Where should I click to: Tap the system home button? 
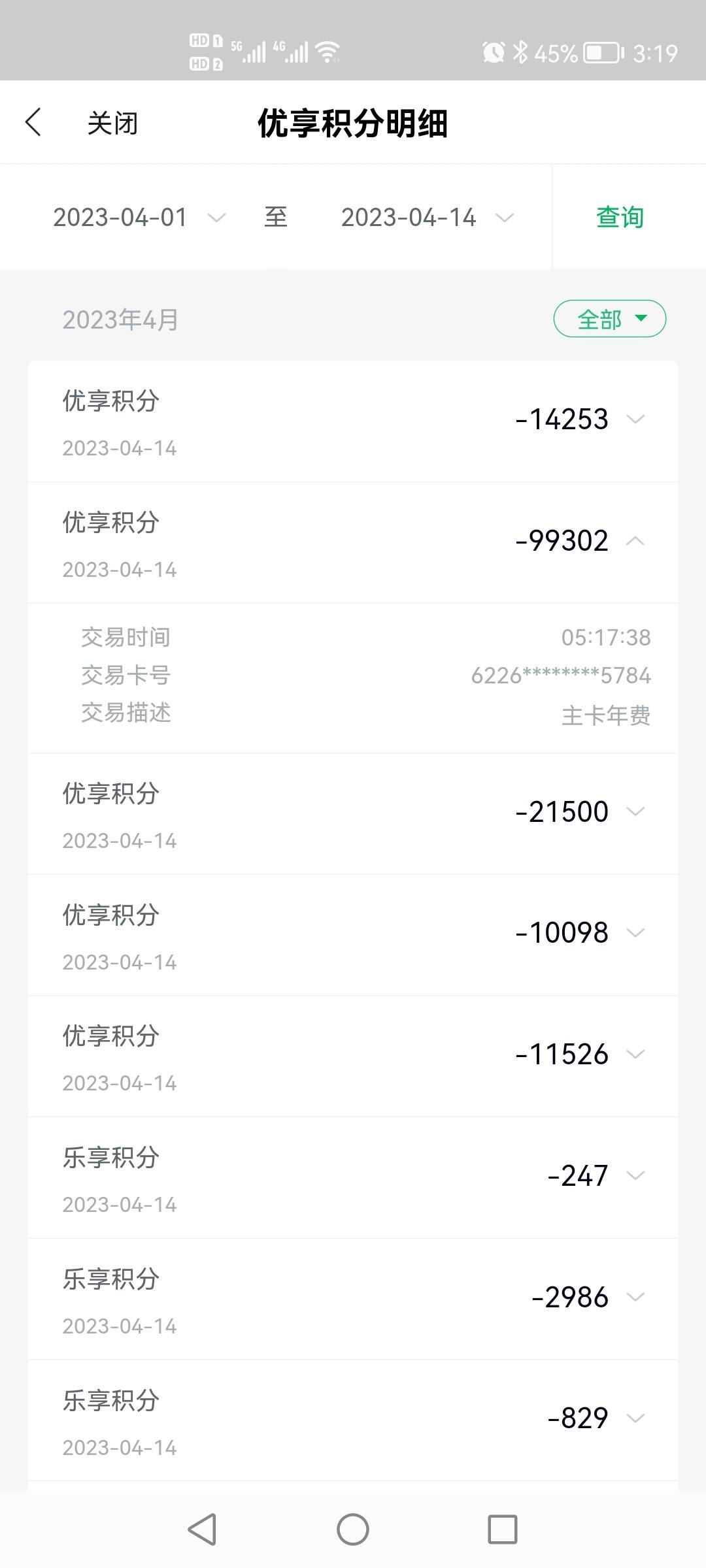tap(353, 1529)
